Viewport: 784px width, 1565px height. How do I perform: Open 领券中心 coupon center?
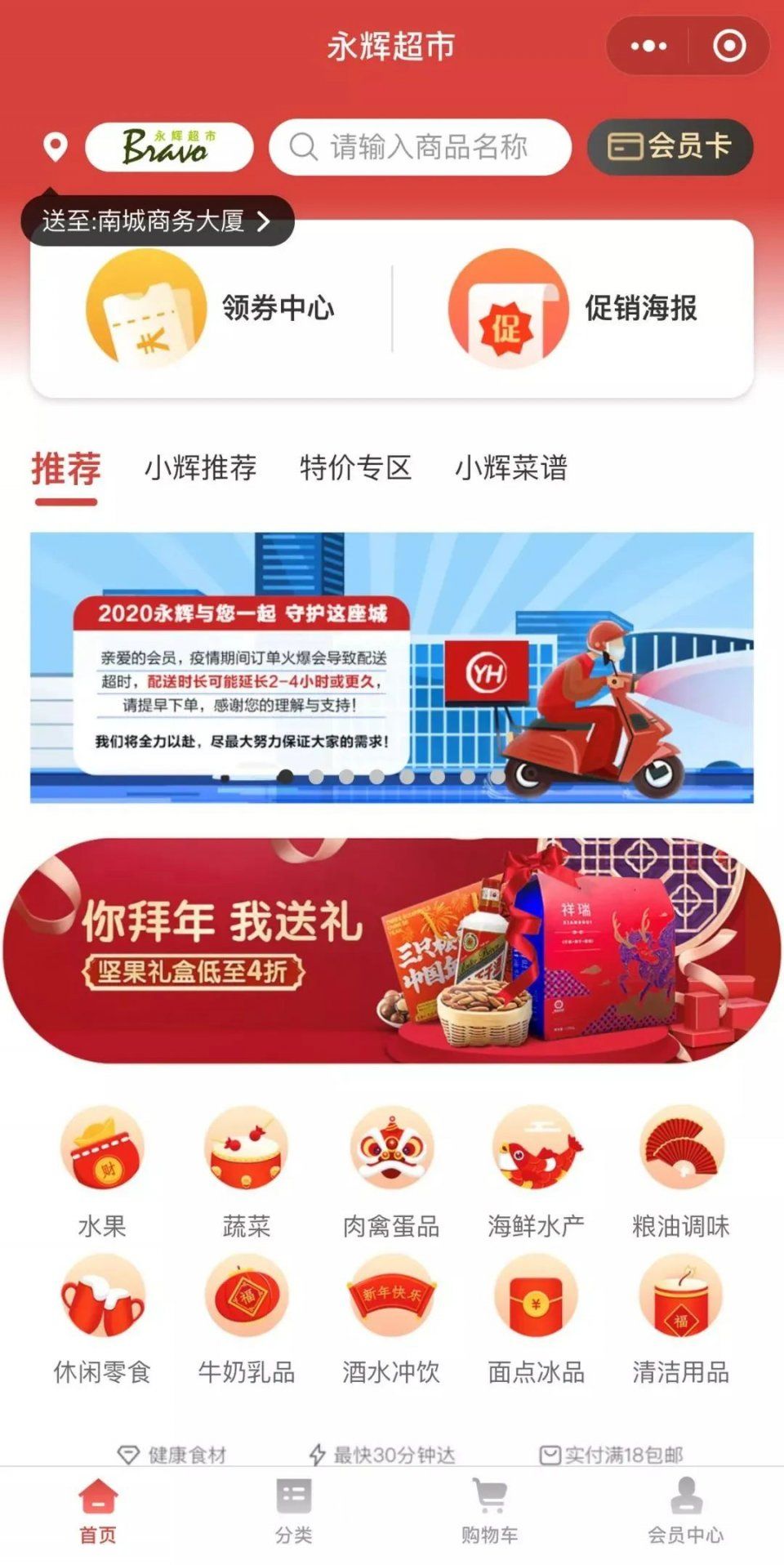[x=211, y=308]
